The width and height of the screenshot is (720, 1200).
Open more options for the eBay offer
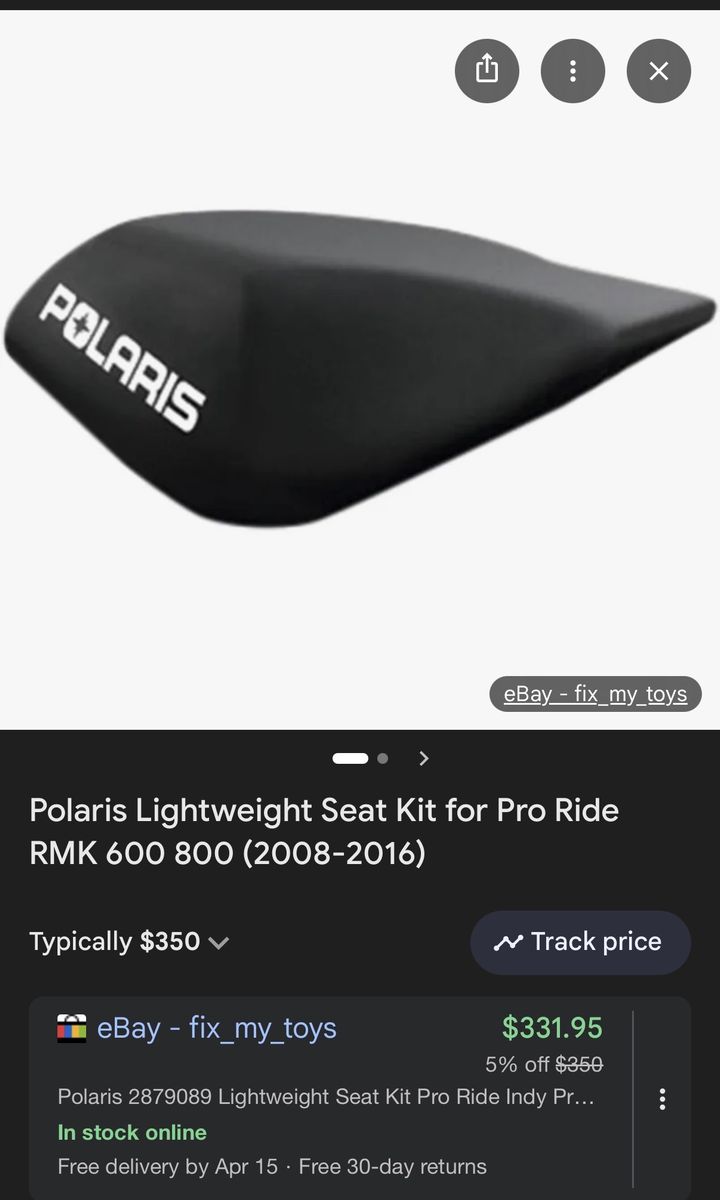(662, 1100)
